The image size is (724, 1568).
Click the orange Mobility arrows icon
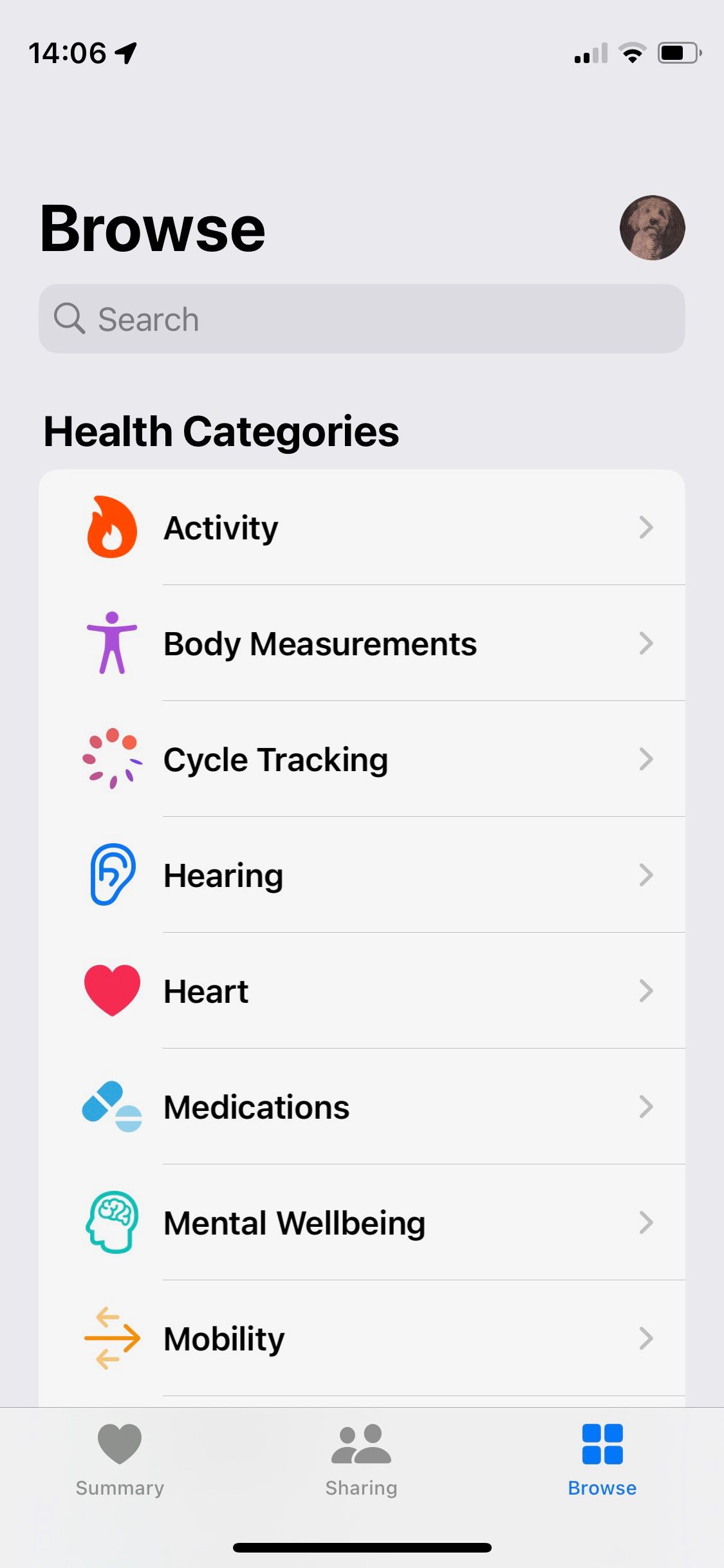click(x=112, y=1338)
